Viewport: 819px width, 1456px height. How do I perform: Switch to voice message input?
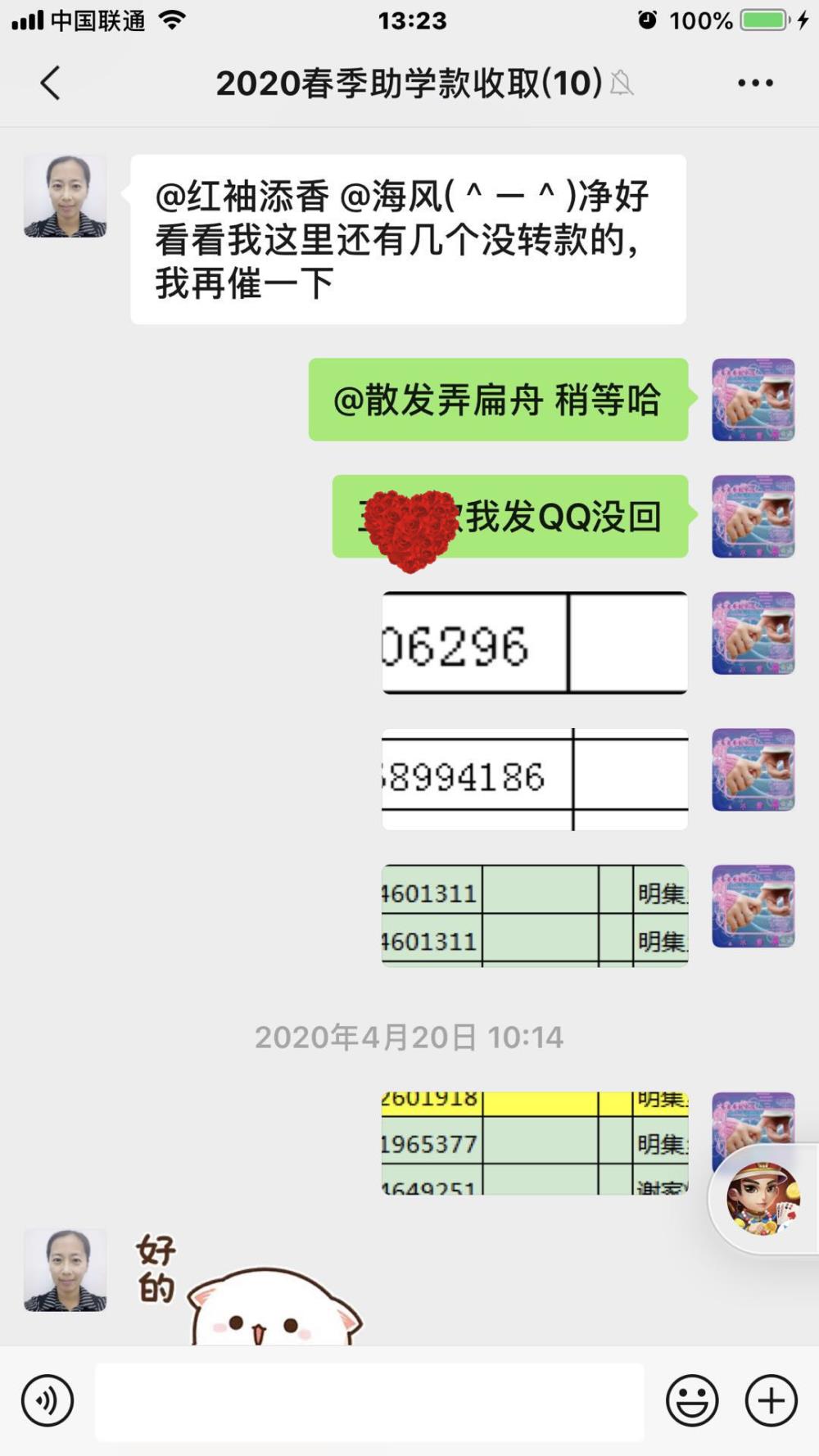(x=48, y=1400)
